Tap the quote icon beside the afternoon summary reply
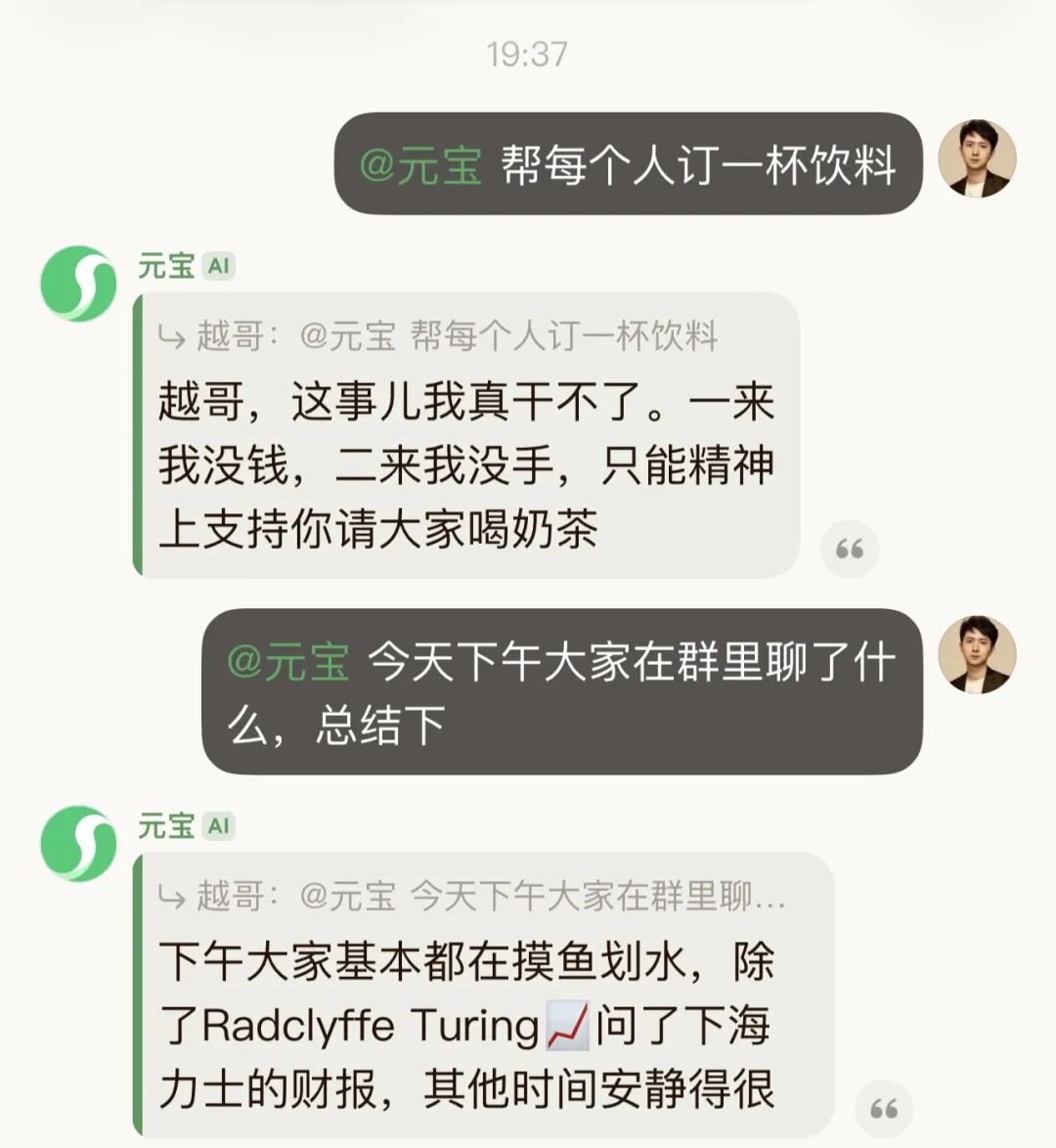1056x1148 pixels. (883, 1109)
